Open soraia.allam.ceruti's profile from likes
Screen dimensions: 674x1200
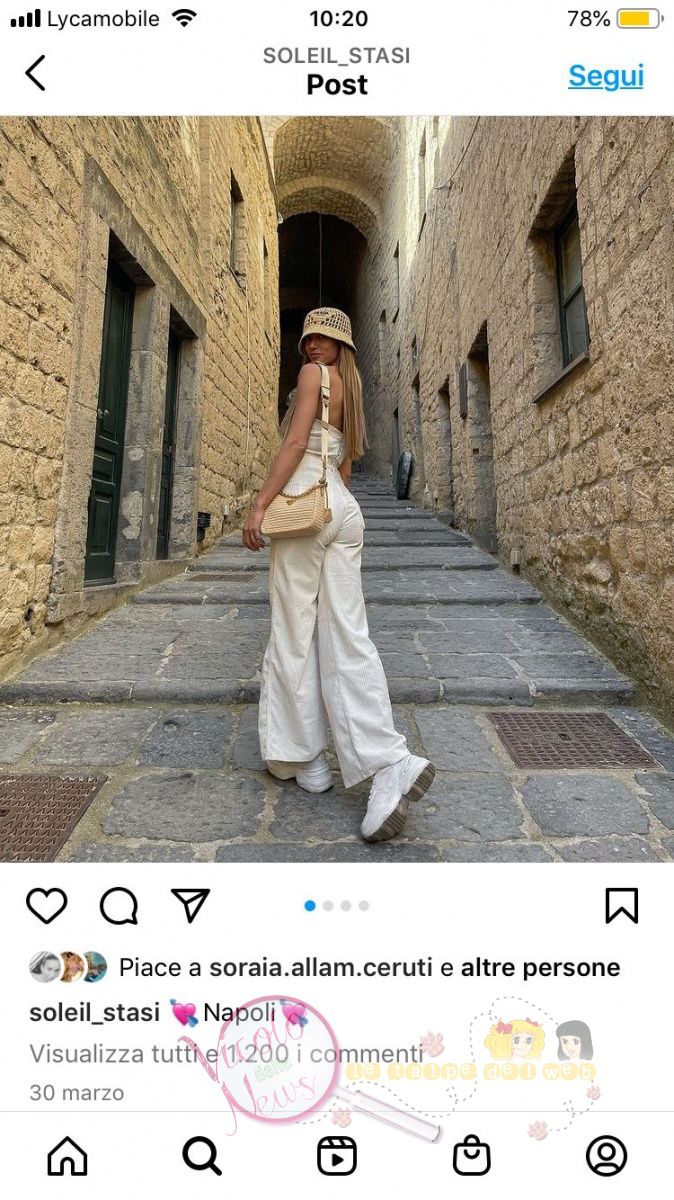tap(318, 967)
